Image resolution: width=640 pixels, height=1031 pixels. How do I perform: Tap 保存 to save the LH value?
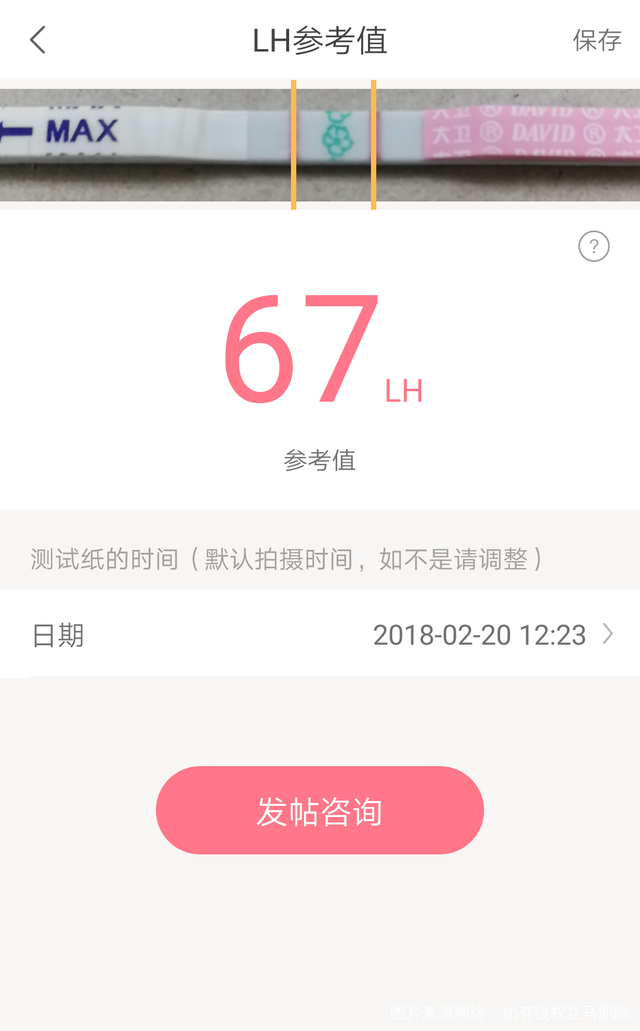coord(597,40)
